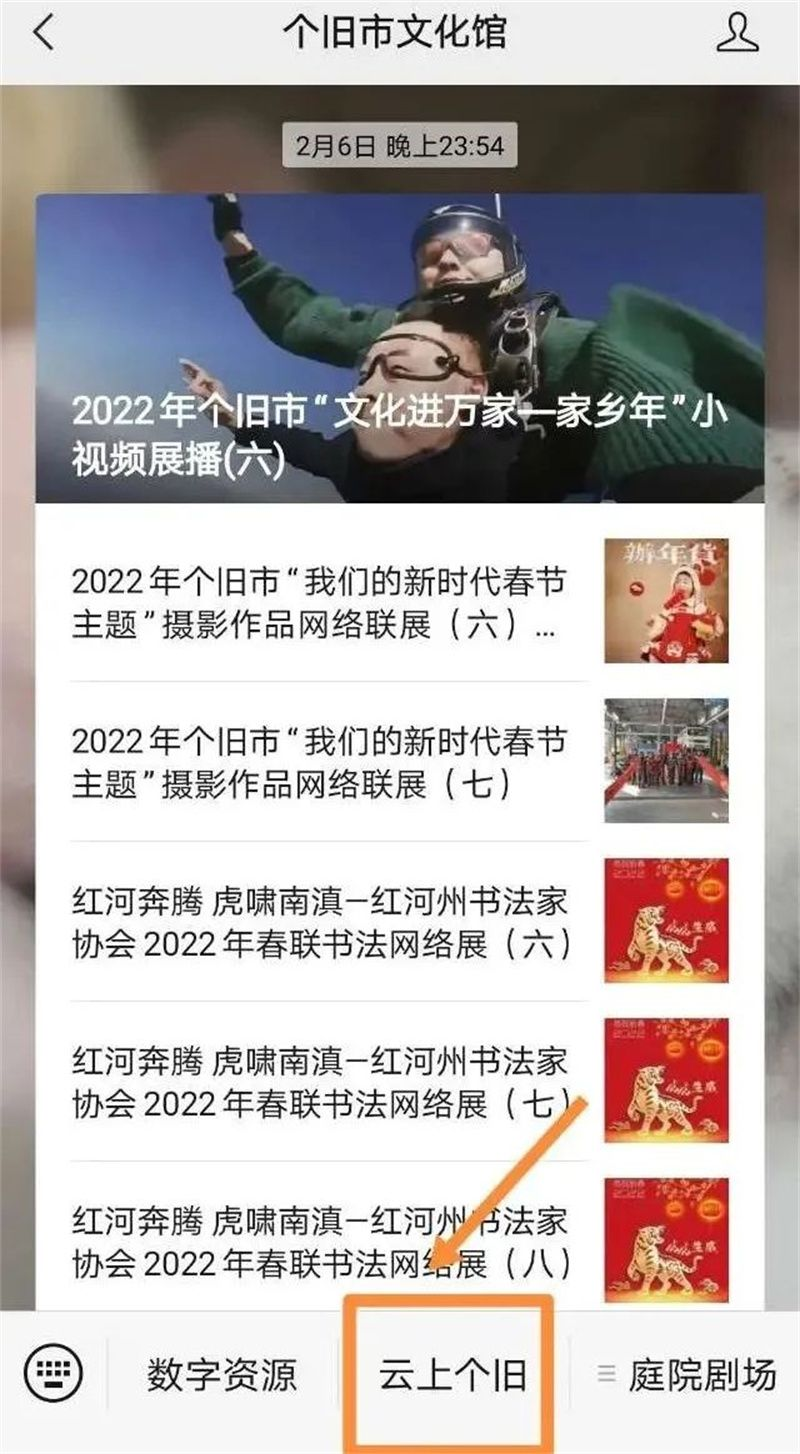Tap the 数字资源 menu
The image size is (800, 1454).
tap(222, 1376)
